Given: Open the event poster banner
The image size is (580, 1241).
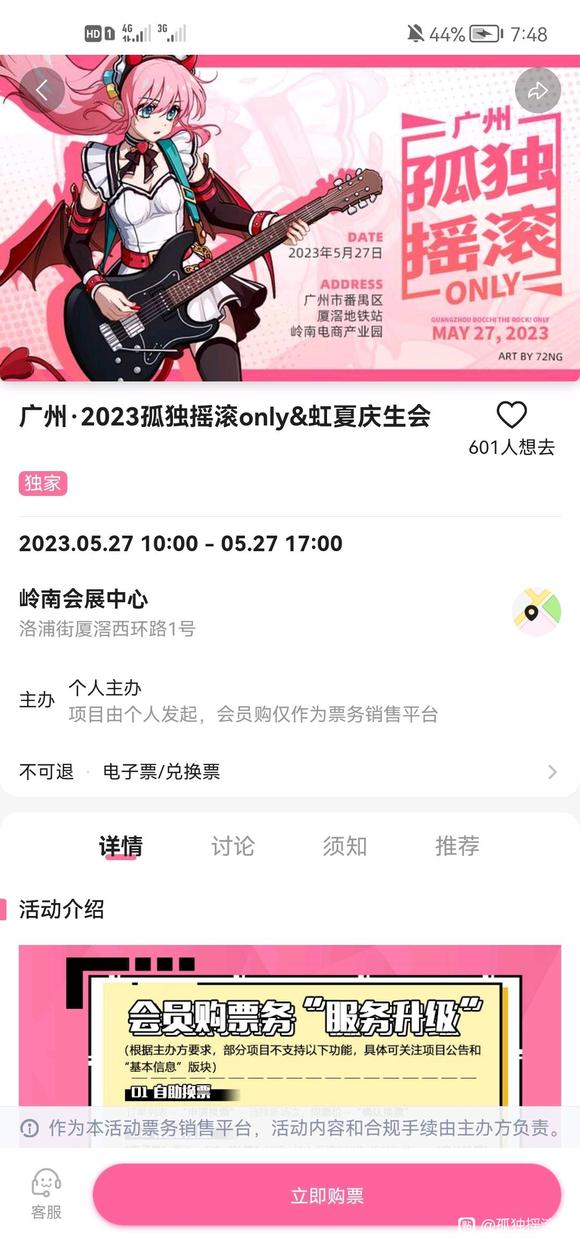Looking at the screenshot, I should 290,218.
